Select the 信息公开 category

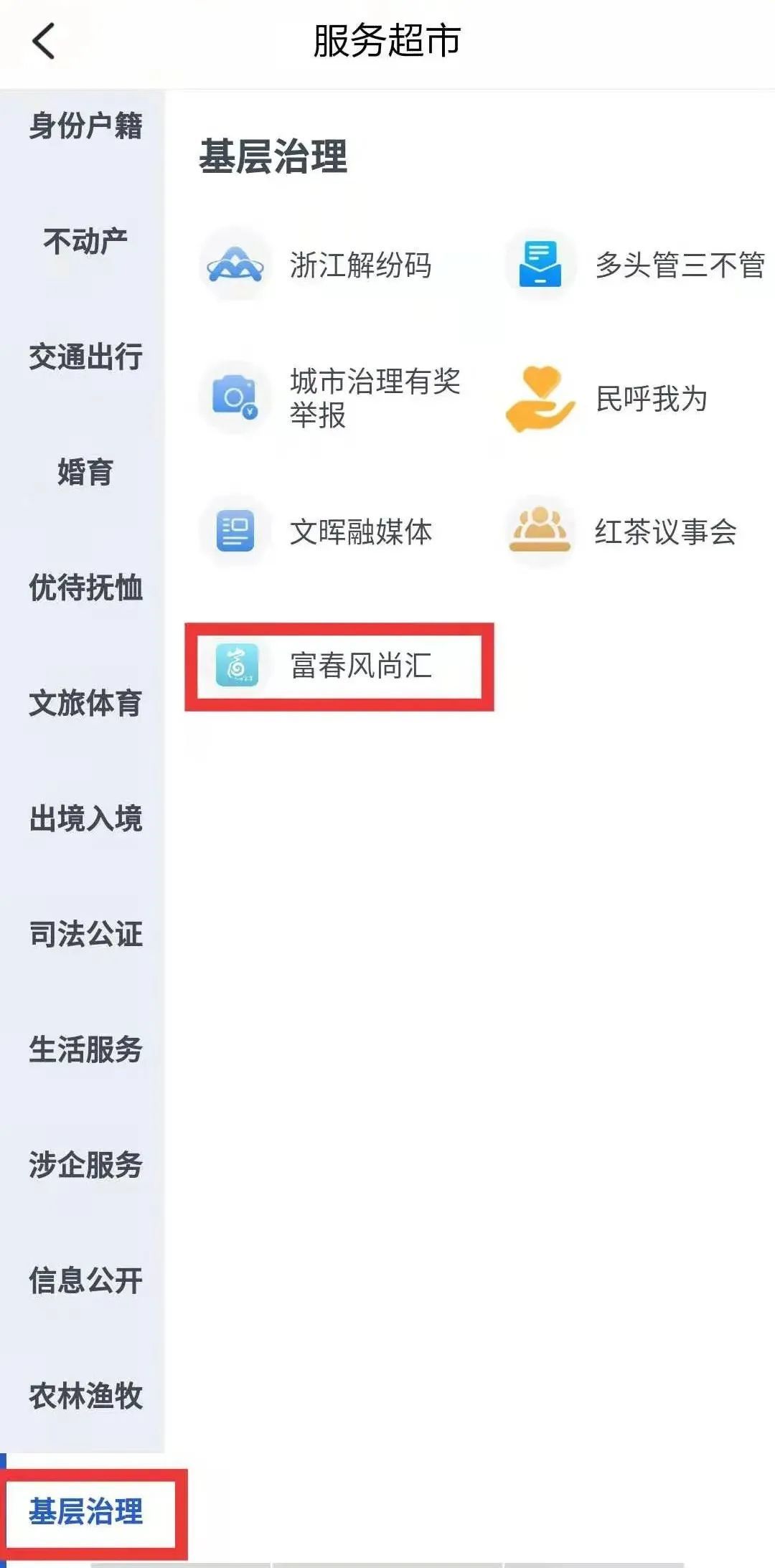(x=85, y=1280)
